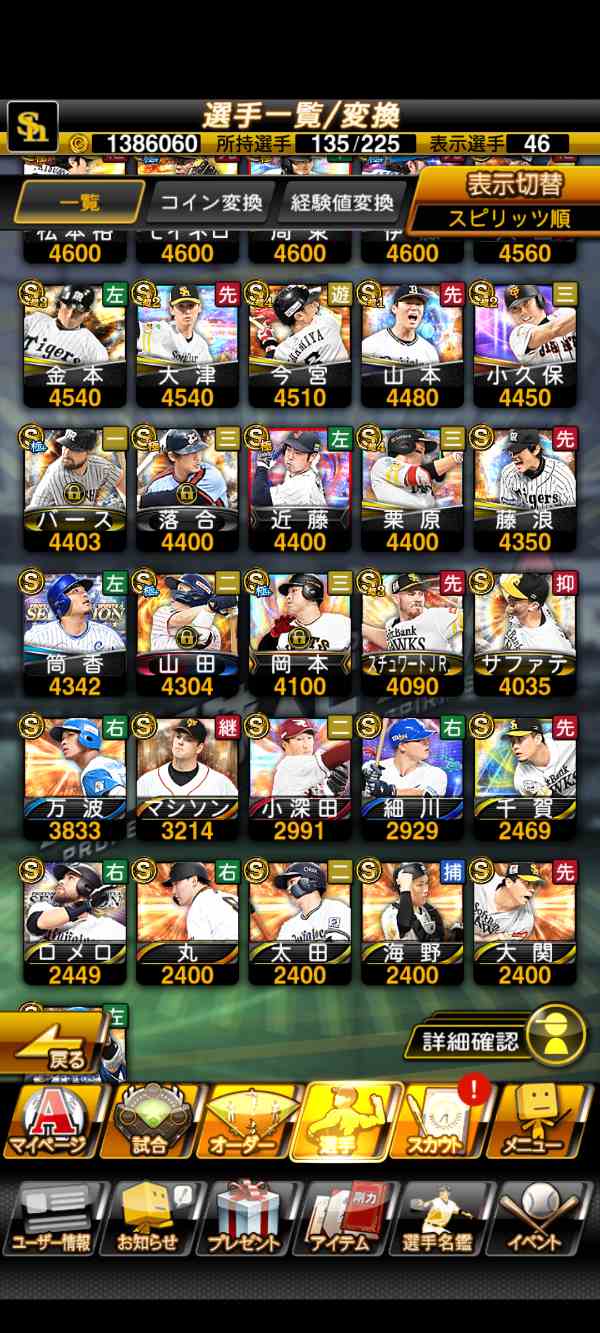Open the 詳細確認 button
Screen dimensions: 600x1333
495,1040
